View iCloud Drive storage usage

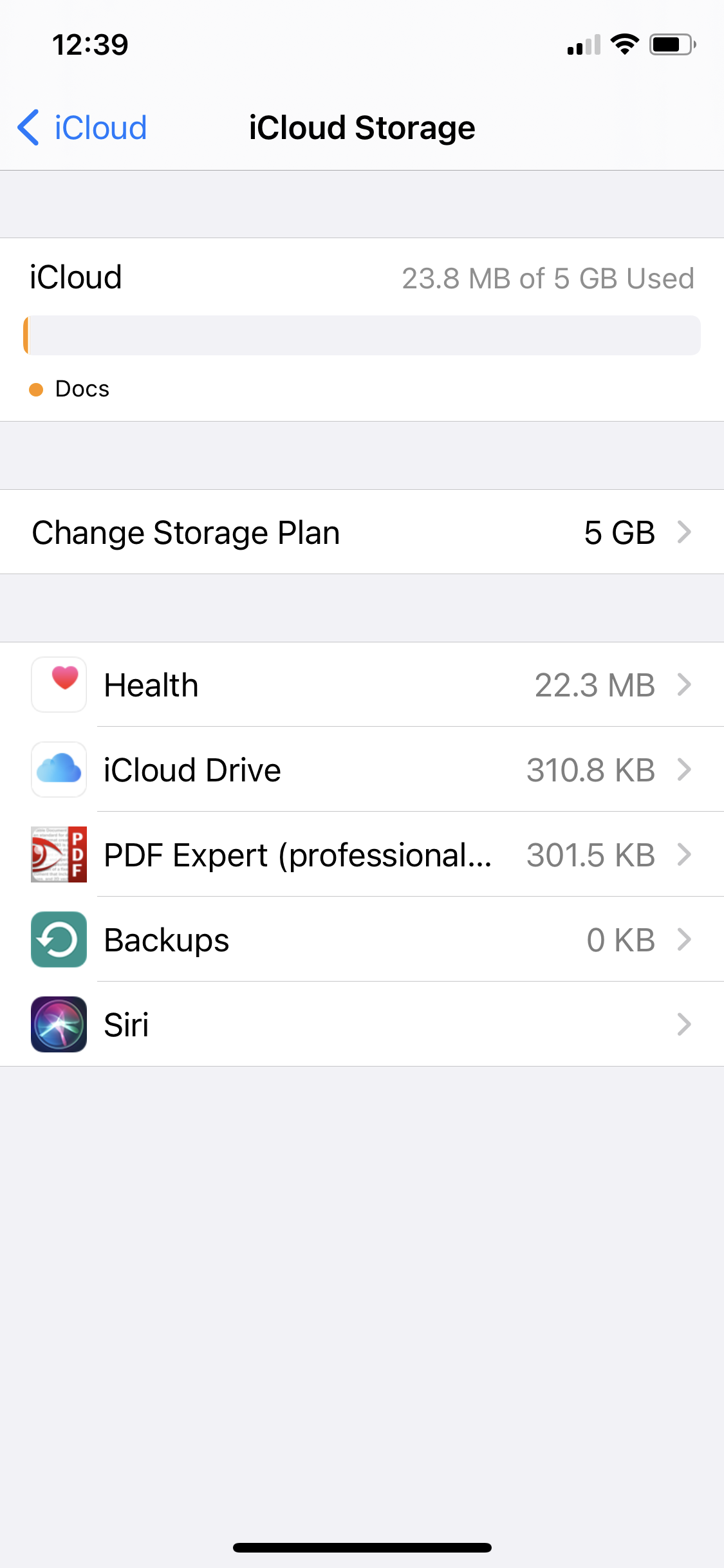pyautogui.click(x=362, y=770)
